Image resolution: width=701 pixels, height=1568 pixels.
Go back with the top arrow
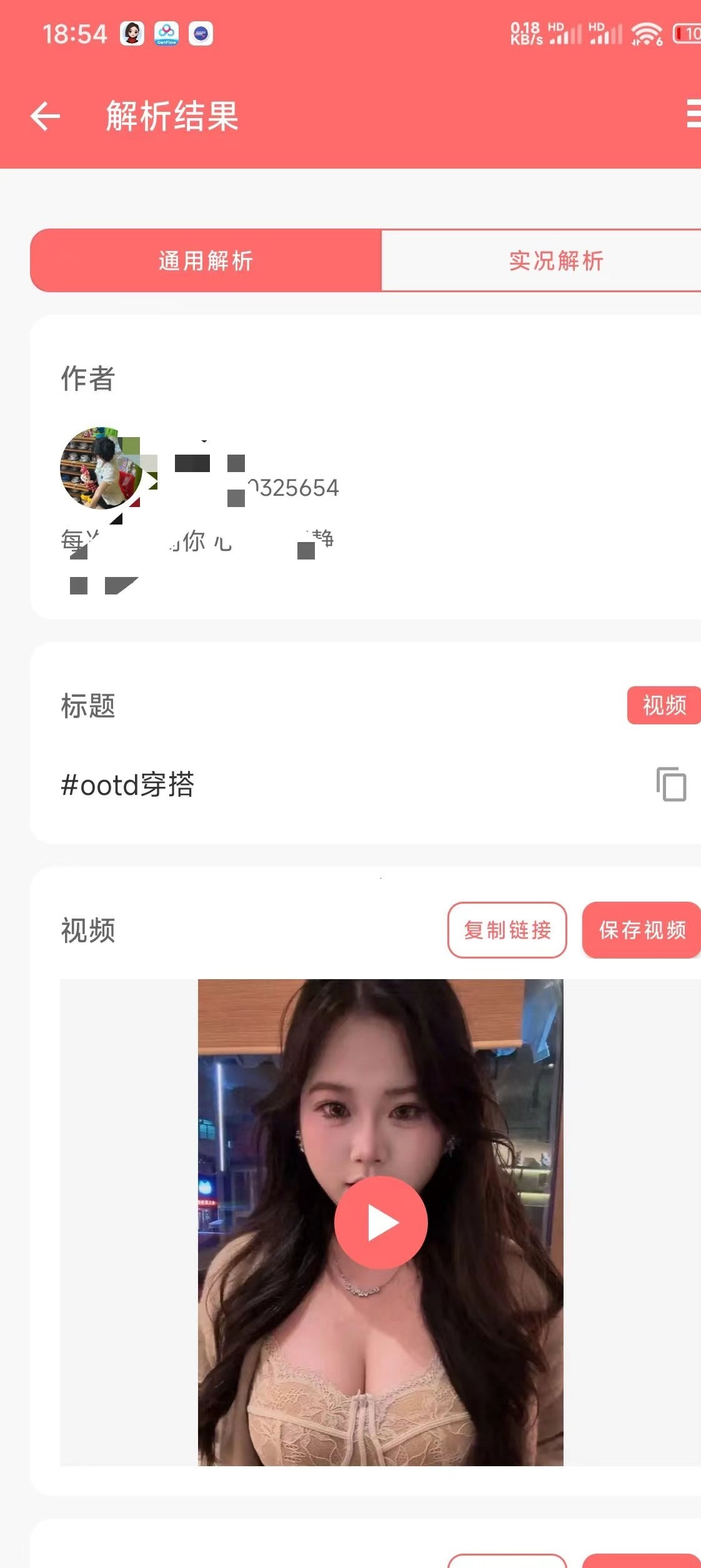point(45,117)
